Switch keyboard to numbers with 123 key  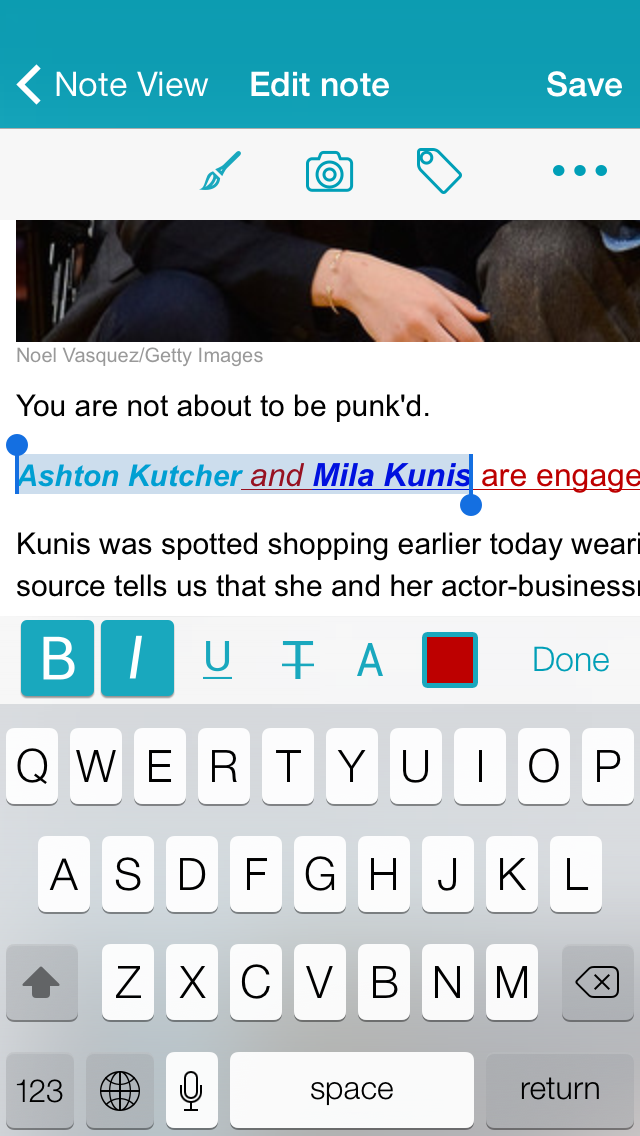coord(41,1089)
